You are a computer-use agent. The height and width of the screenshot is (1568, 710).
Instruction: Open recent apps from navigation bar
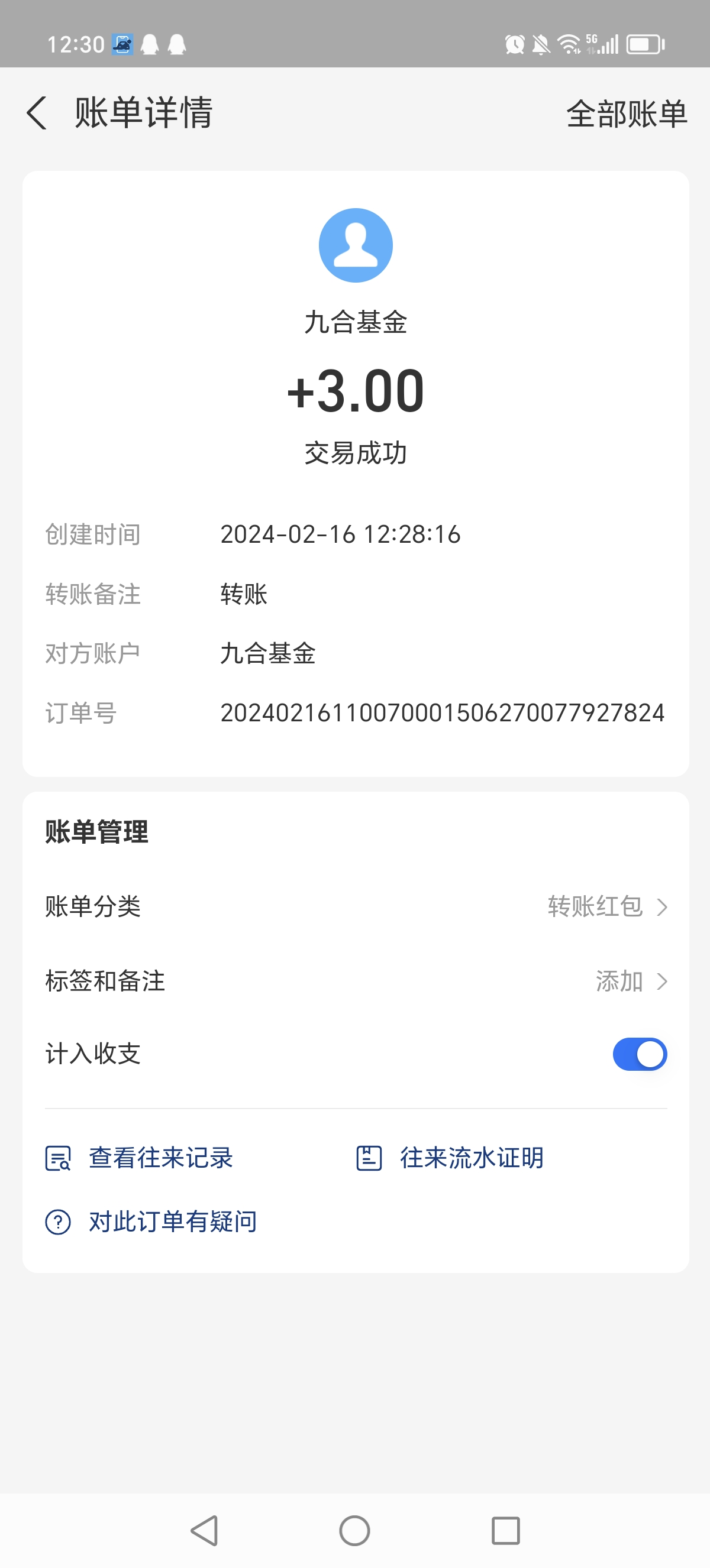pos(505,1530)
